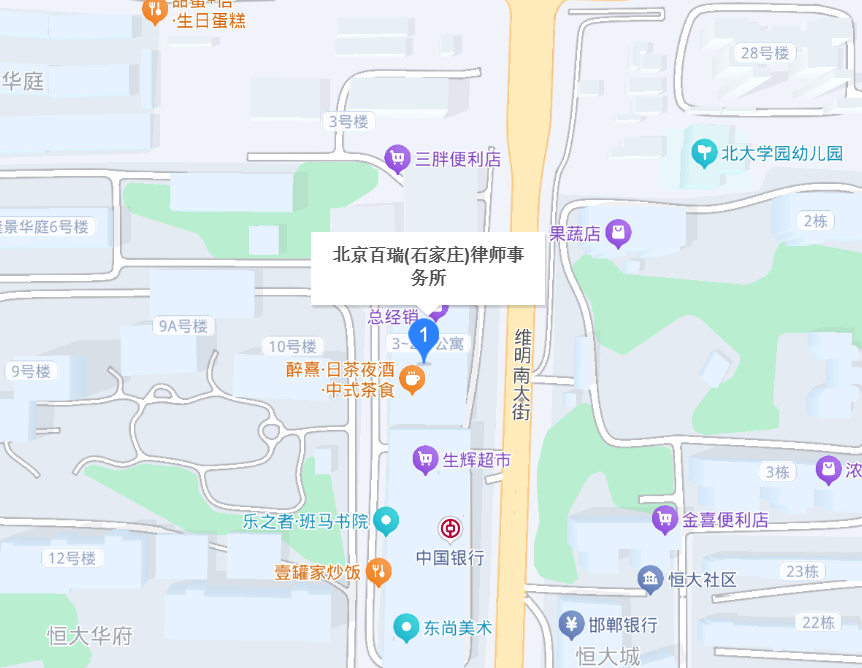Open the 北京百瑞(石家庄)律师事务所 info window

(428, 267)
